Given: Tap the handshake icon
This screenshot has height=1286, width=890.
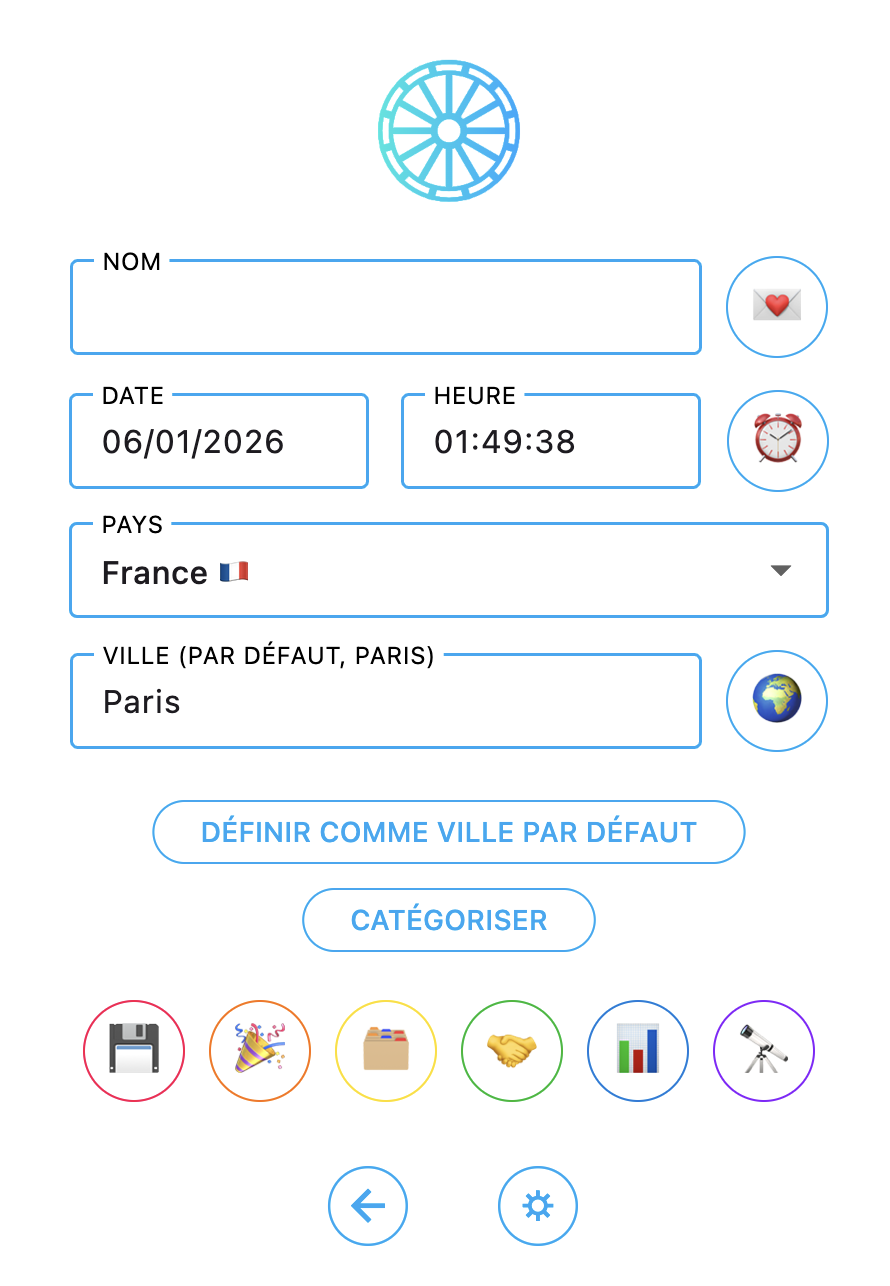Looking at the screenshot, I should coord(512,1051).
